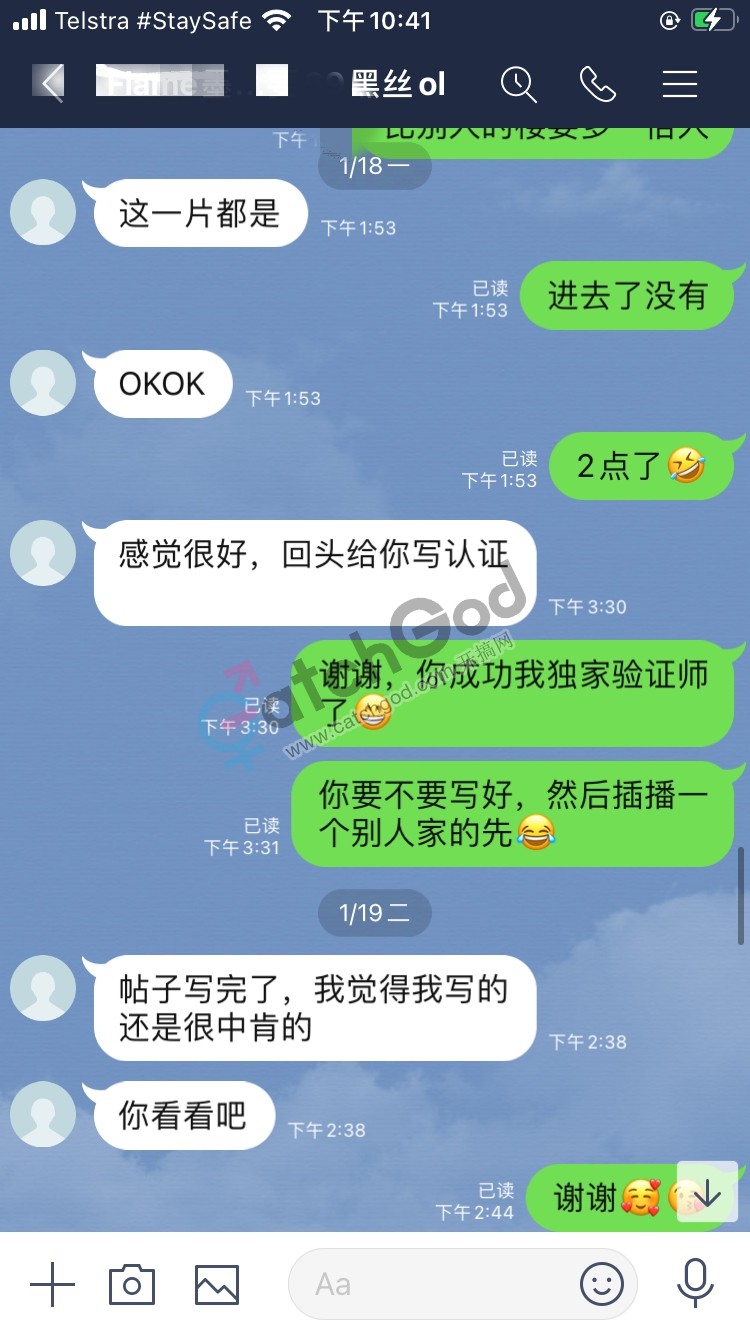The height and width of the screenshot is (1334, 750).
Task: Open sender's avatar beside "OKOK"
Action: [x=43, y=383]
